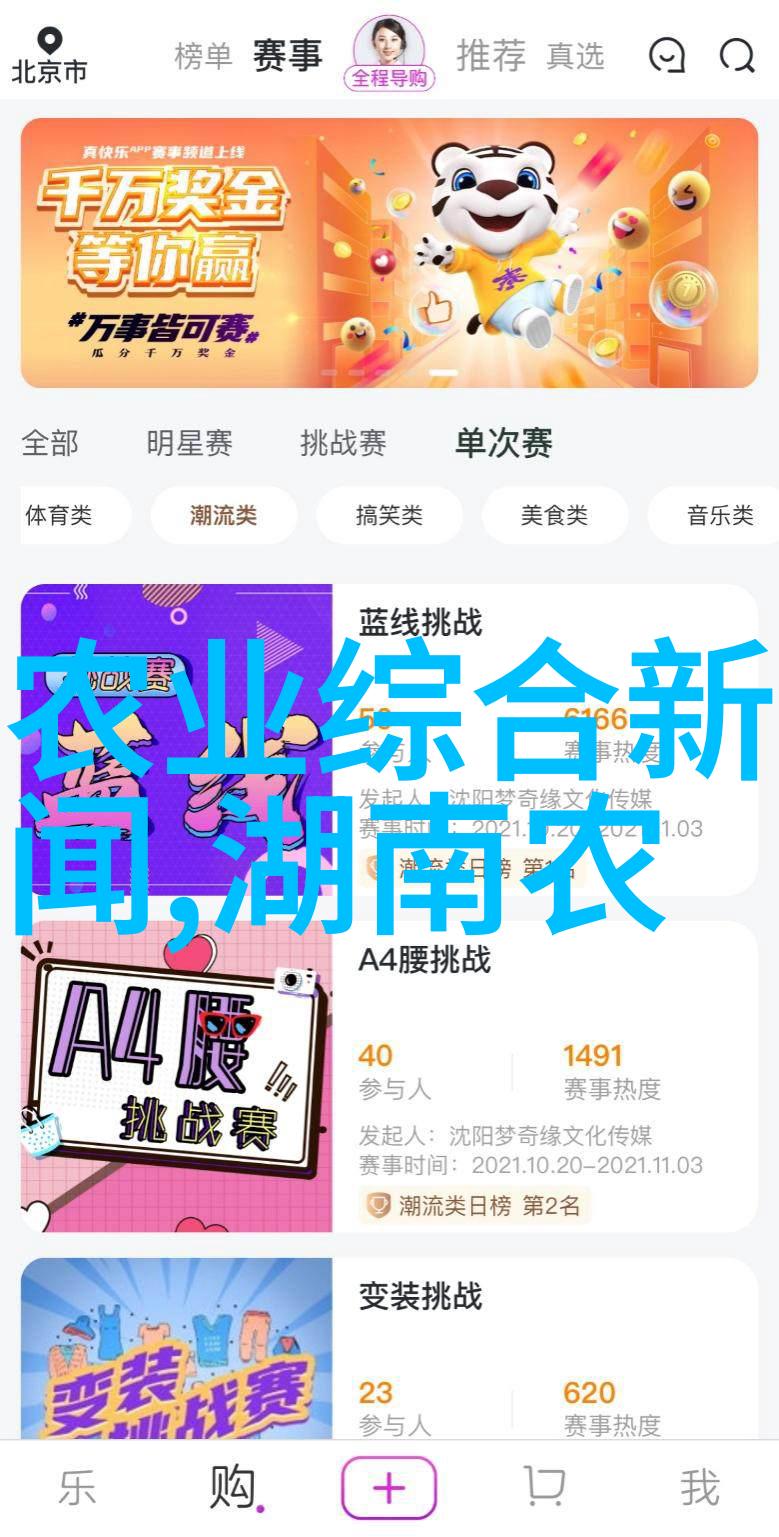Choose the 搞笑类 category chip
This screenshot has height=1537, width=779.
click(x=389, y=516)
